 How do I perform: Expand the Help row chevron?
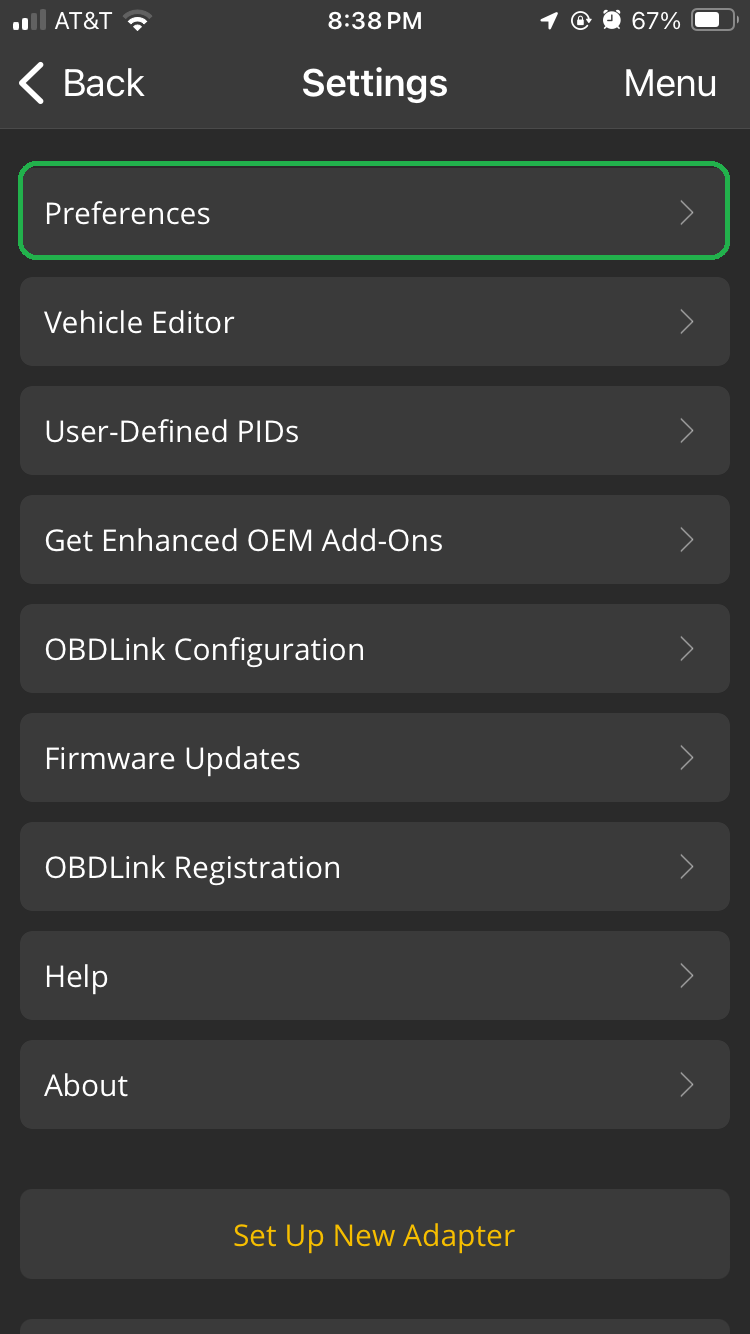coord(687,975)
